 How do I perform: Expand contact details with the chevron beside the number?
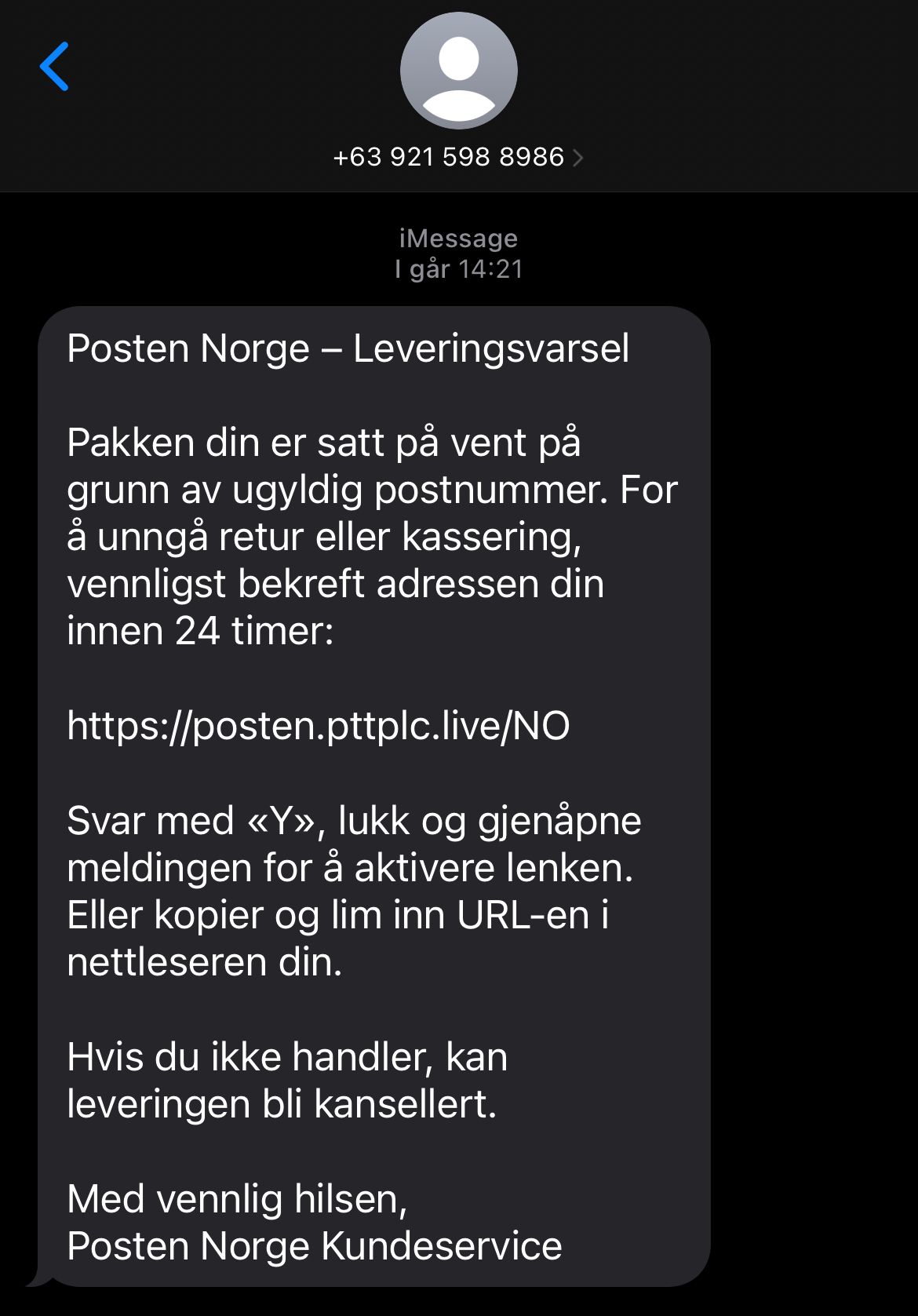[x=579, y=157]
